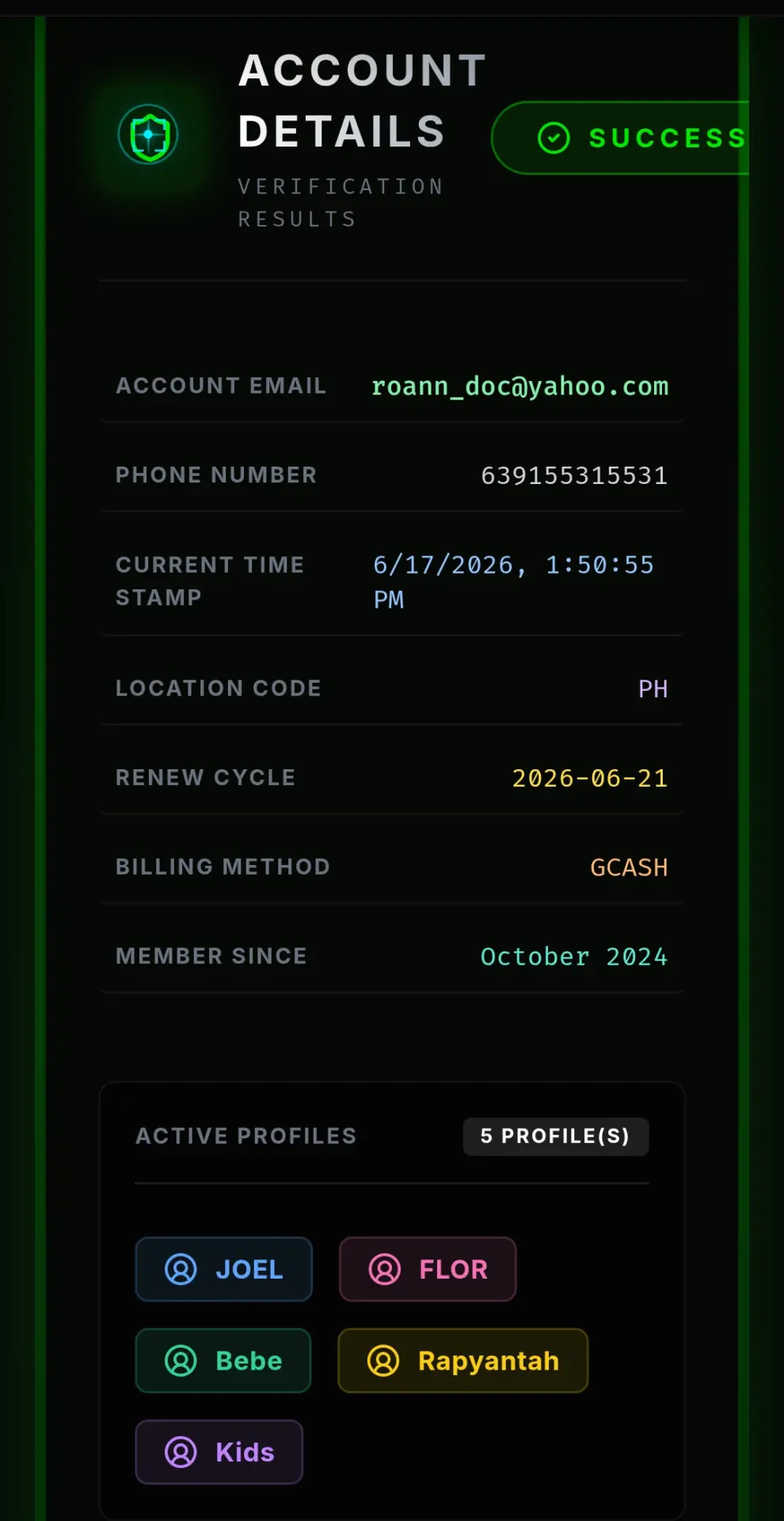Tap the Rapyantah profile chip
Viewport: 784px width, 1521px height.
pos(463,1360)
